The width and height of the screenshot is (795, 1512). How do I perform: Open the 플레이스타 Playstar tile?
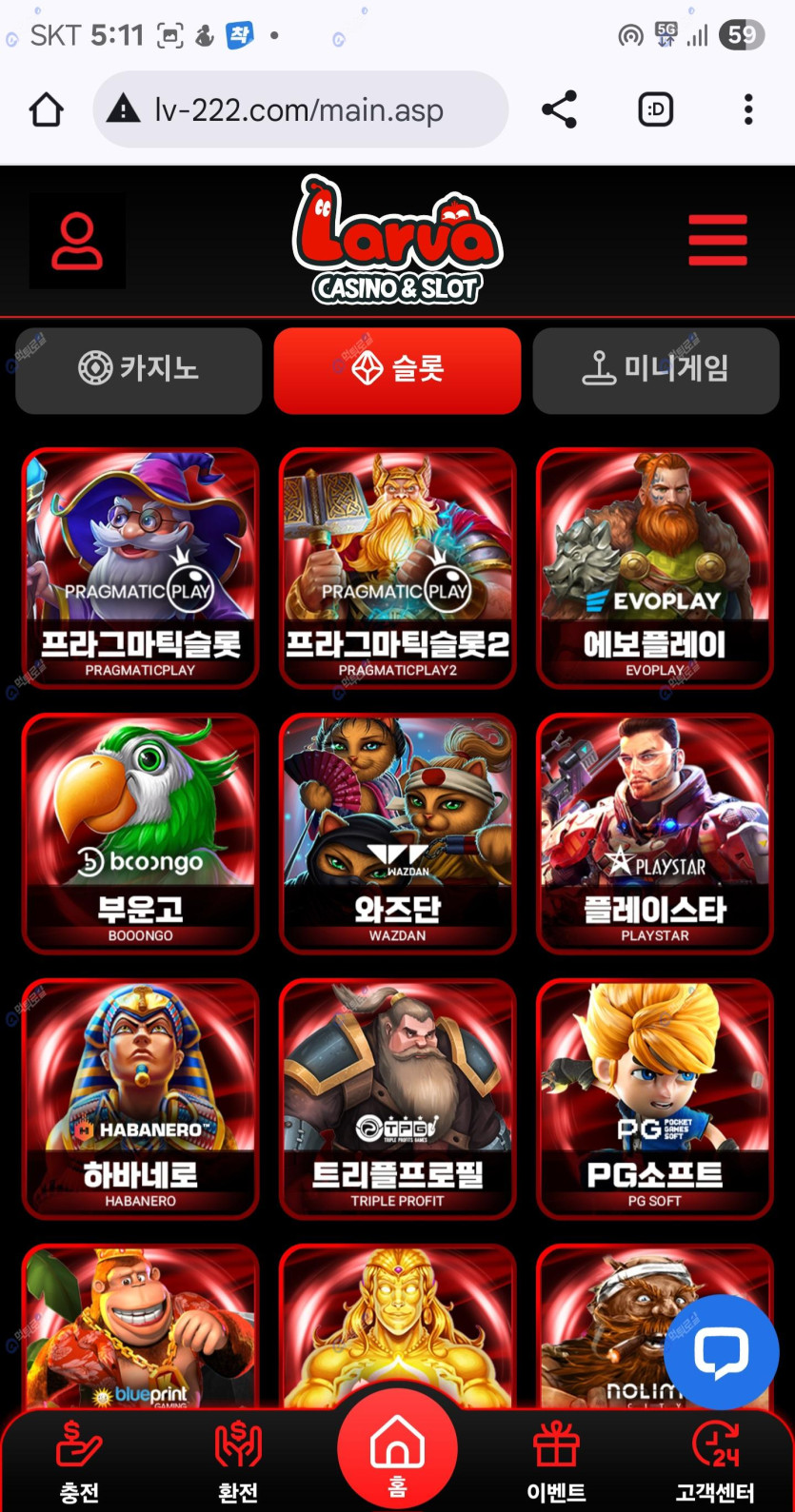655,833
